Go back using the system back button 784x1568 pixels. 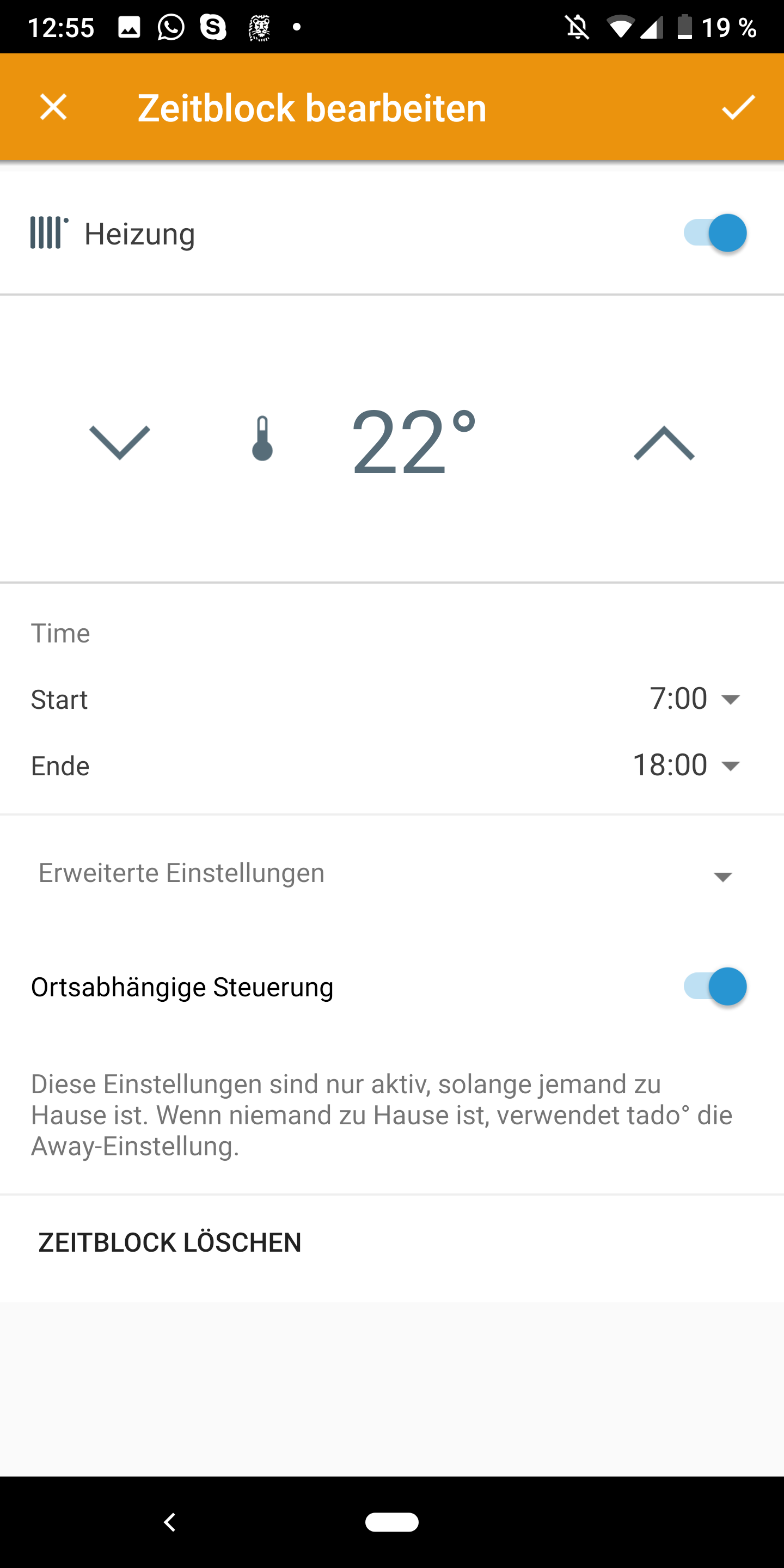pyautogui.click(x=170, y=1522)
